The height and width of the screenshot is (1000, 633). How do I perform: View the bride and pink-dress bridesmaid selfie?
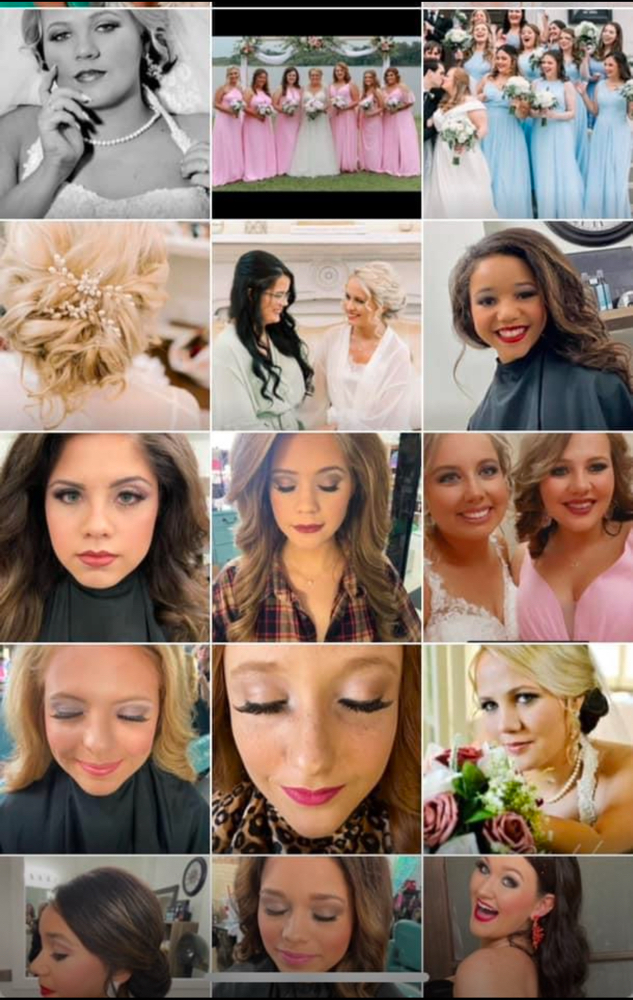click(528, 537)
